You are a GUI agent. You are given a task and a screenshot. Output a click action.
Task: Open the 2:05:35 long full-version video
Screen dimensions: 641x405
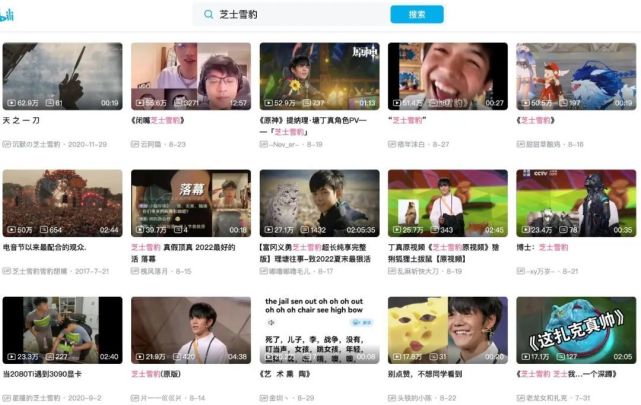click(318, 203)
